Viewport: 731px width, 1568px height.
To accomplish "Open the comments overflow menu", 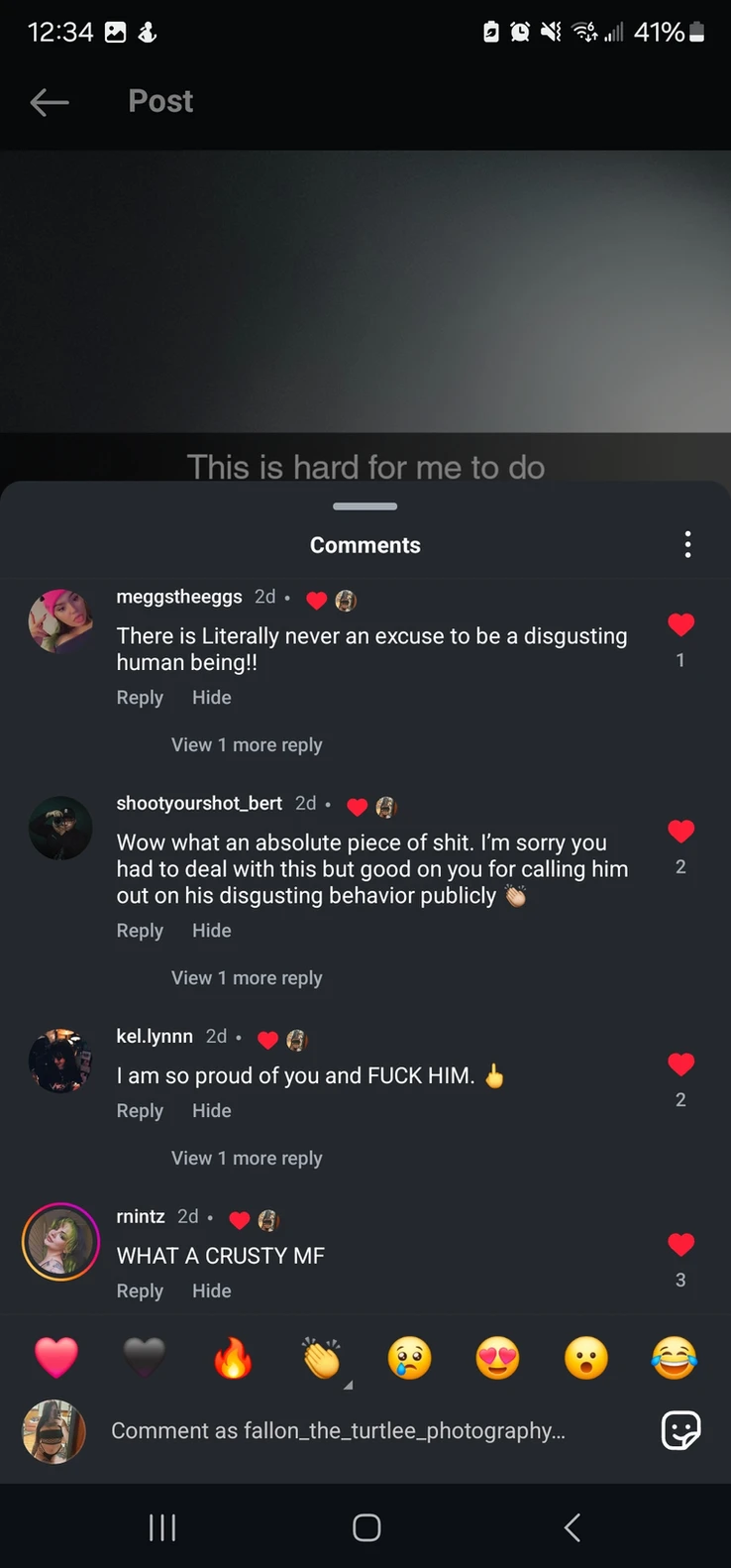I will [687, 544].
